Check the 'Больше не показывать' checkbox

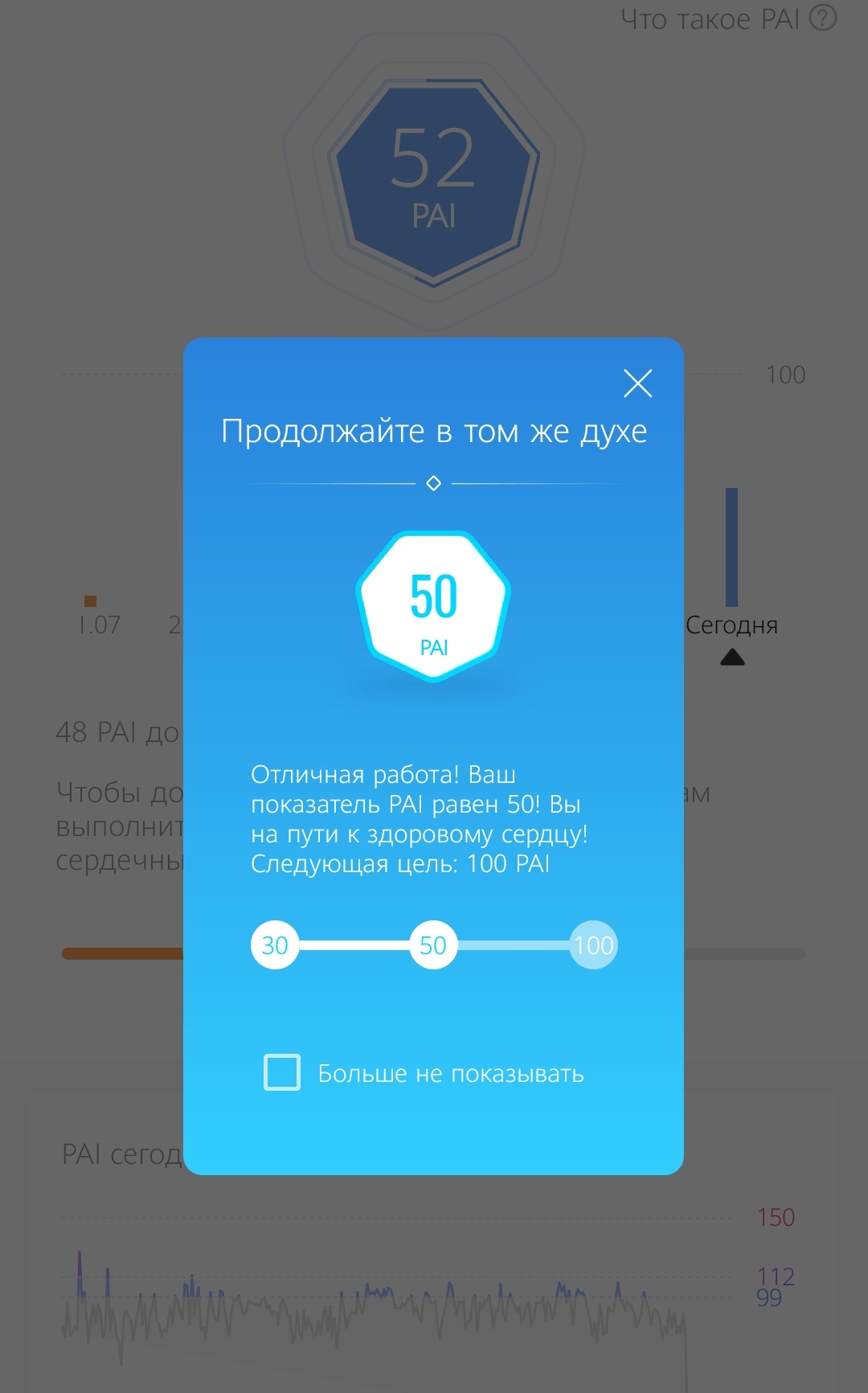(x=282, y=1072)
